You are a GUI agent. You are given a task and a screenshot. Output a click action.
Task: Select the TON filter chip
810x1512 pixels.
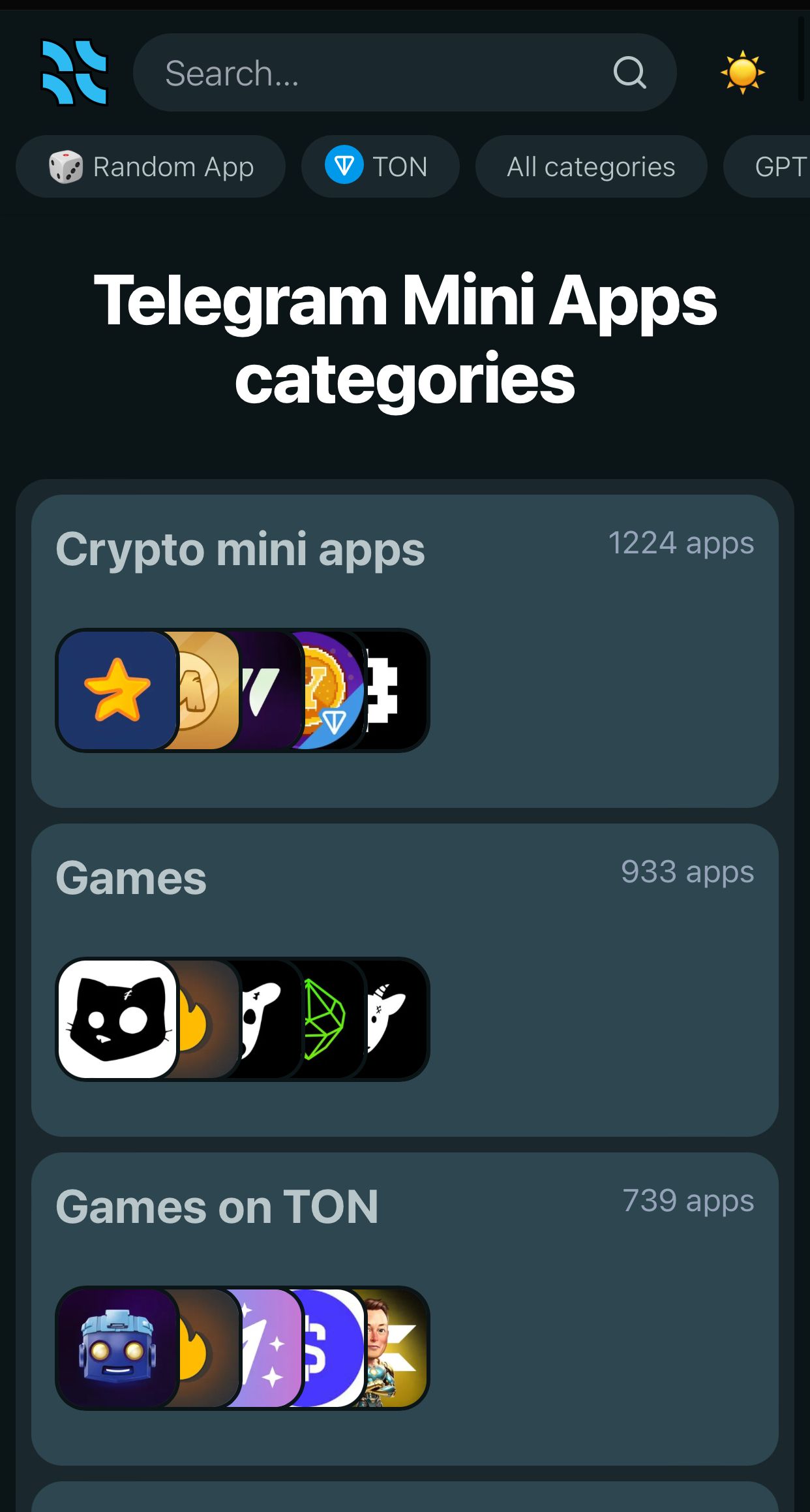click(380, 166)
